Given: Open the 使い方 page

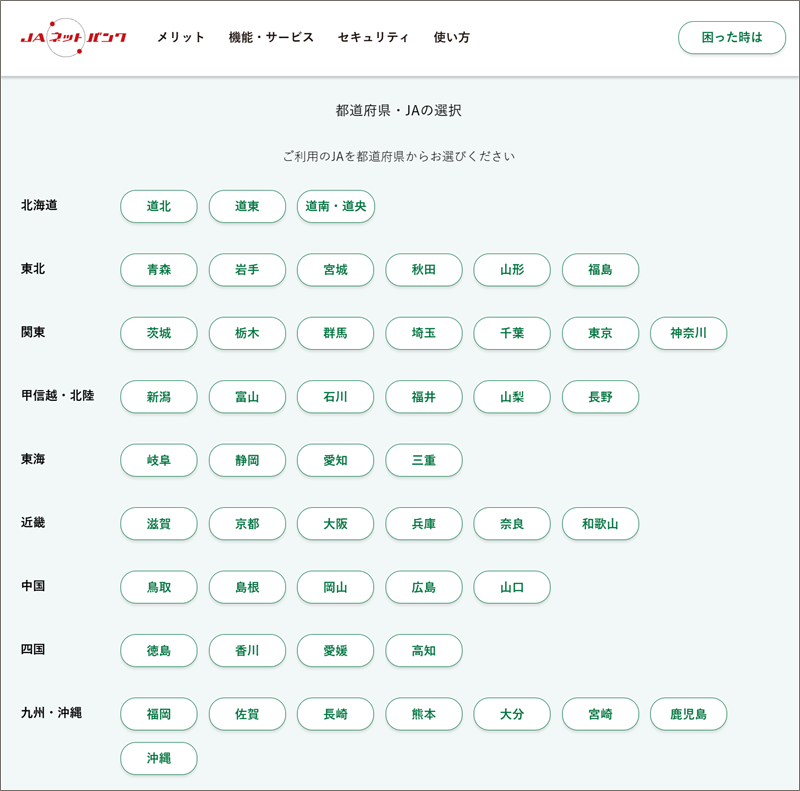Looking at the screenshot, I should (452, 37).
